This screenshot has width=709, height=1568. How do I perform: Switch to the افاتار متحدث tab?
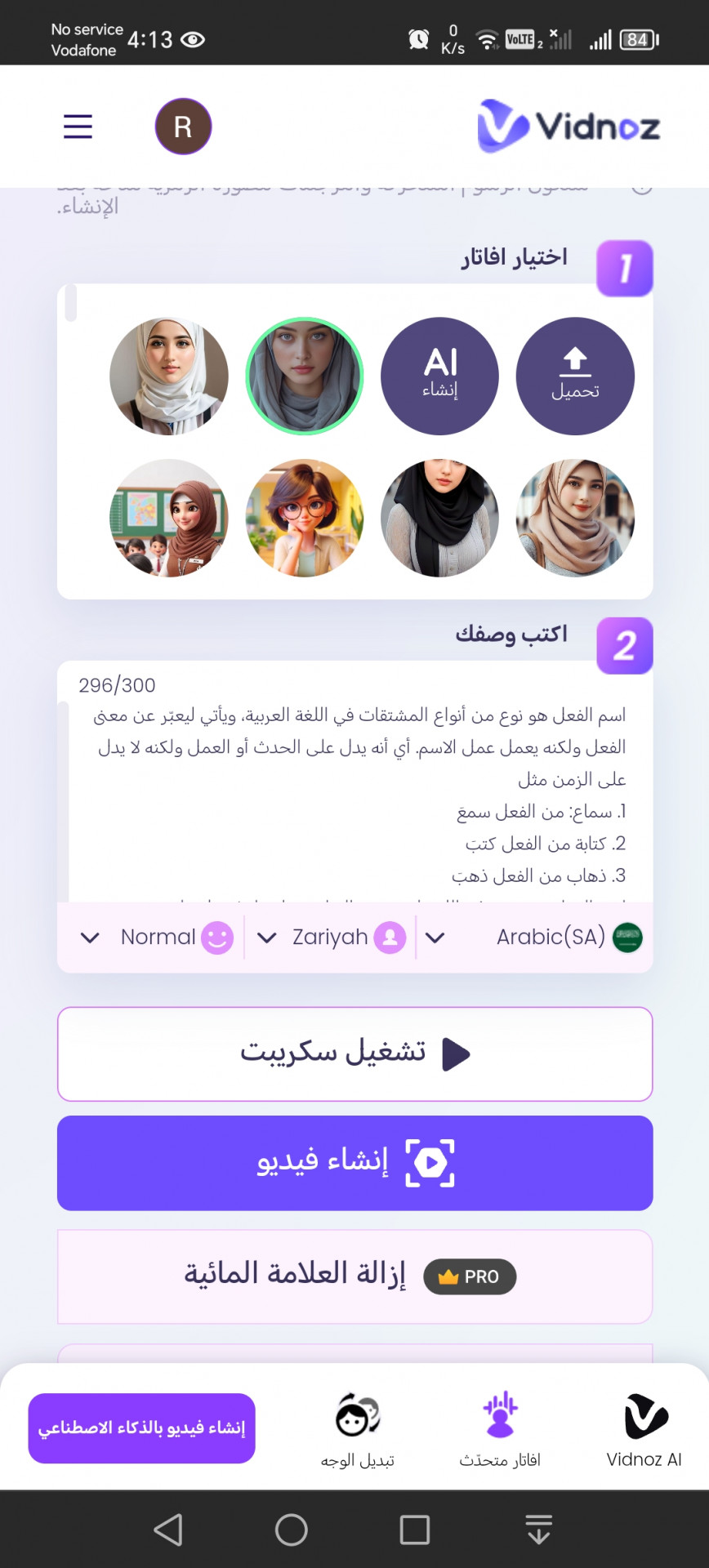pos(500,1429)
